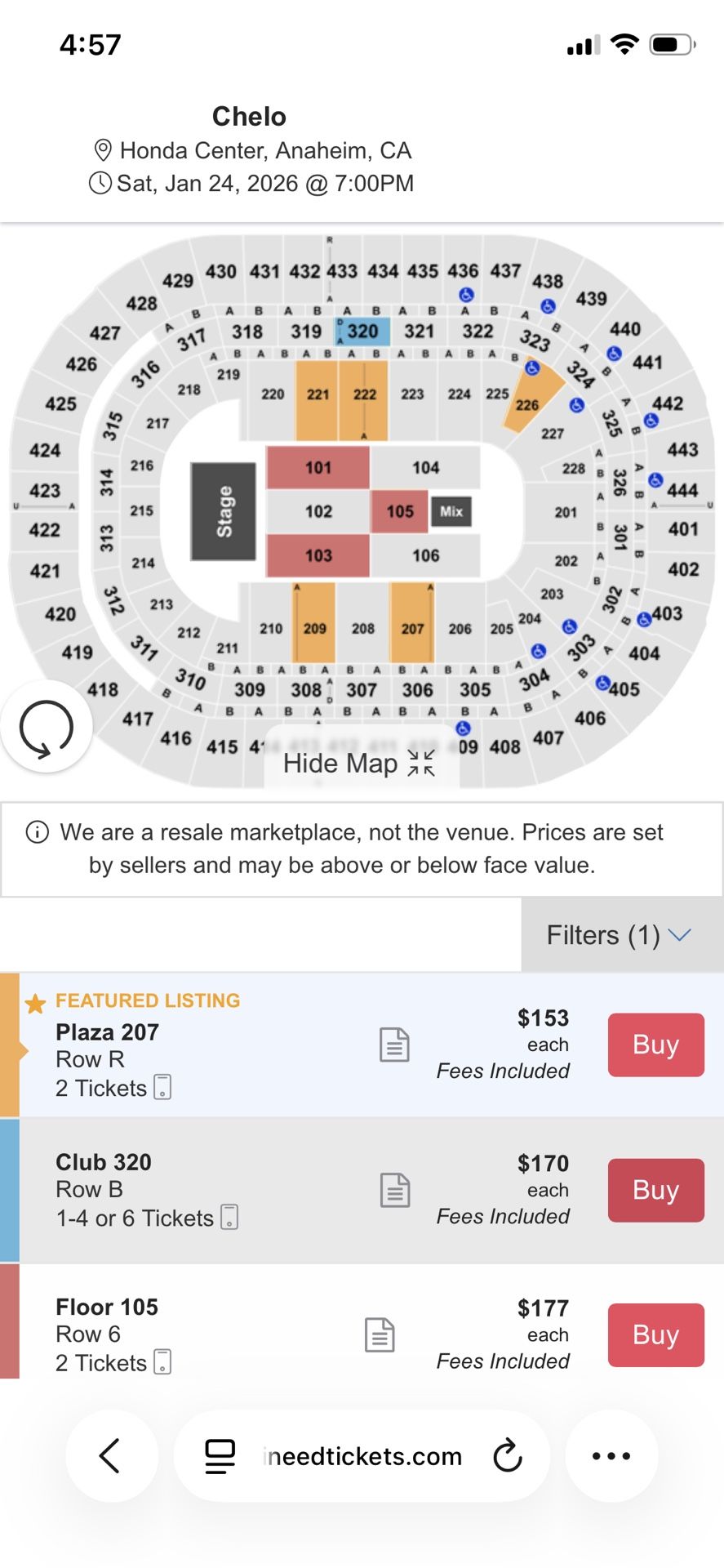Image resolution: width=724 pixels, height=1568 pixels.
Task: Select floor section 103 on the map
Action: pos(318,555)
